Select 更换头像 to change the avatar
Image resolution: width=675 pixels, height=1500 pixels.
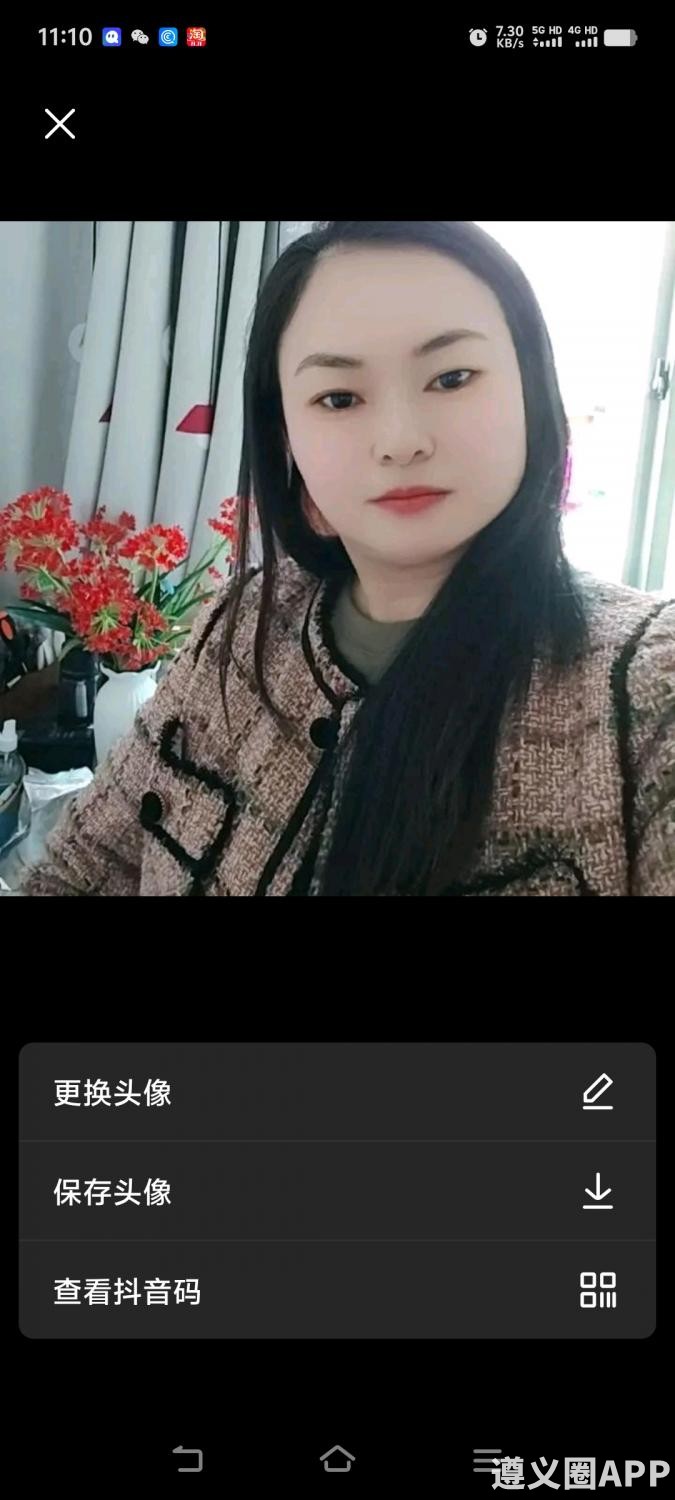pos(337,1092)
